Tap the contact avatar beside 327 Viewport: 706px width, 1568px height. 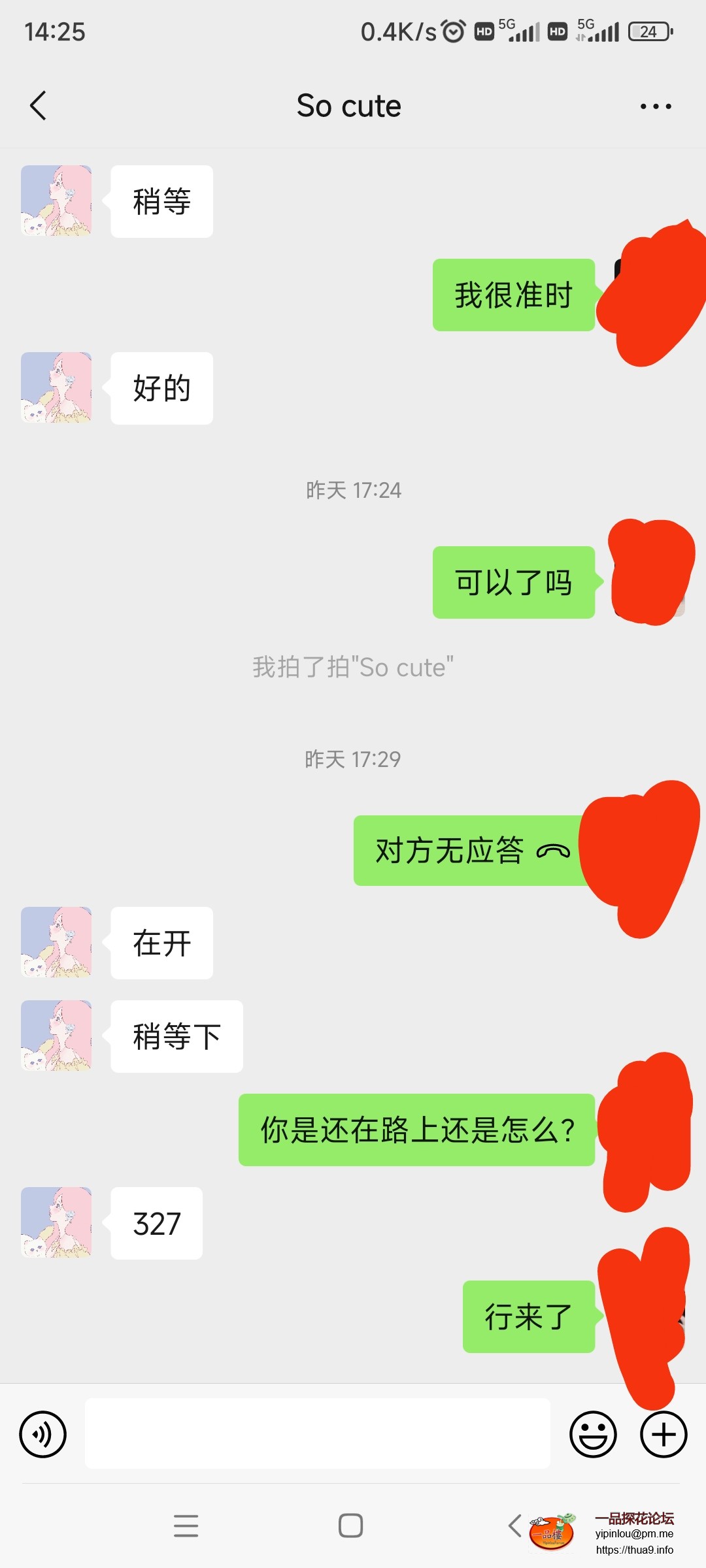56,1222
